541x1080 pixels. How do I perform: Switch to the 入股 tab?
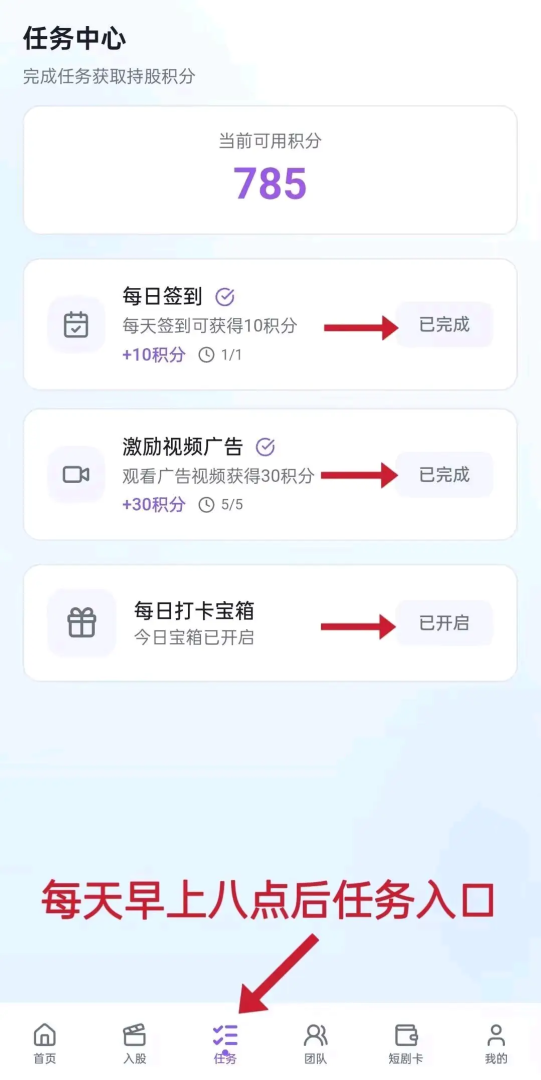134,1043
